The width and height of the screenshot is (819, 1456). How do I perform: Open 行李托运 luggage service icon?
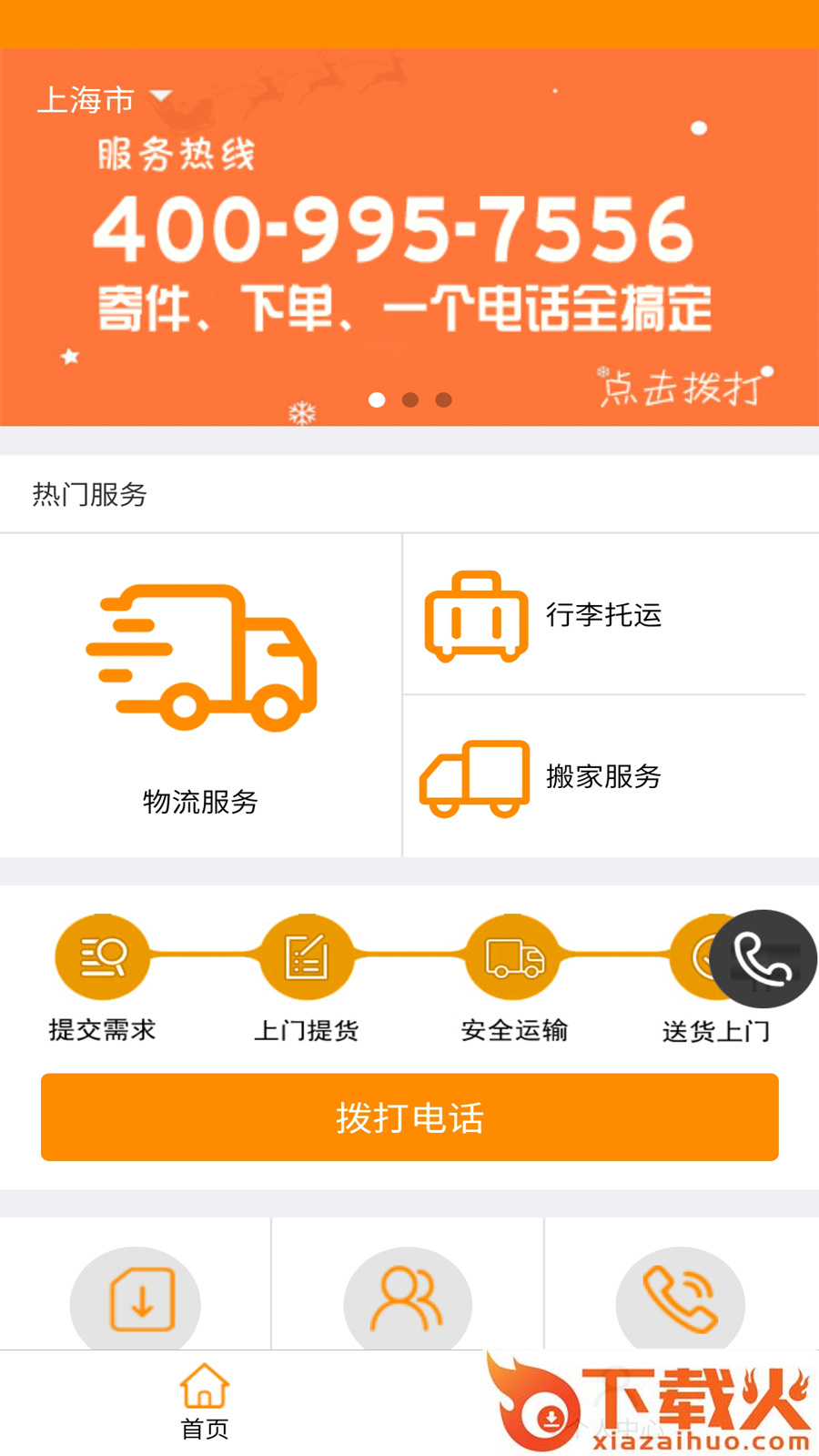[477, 614]
